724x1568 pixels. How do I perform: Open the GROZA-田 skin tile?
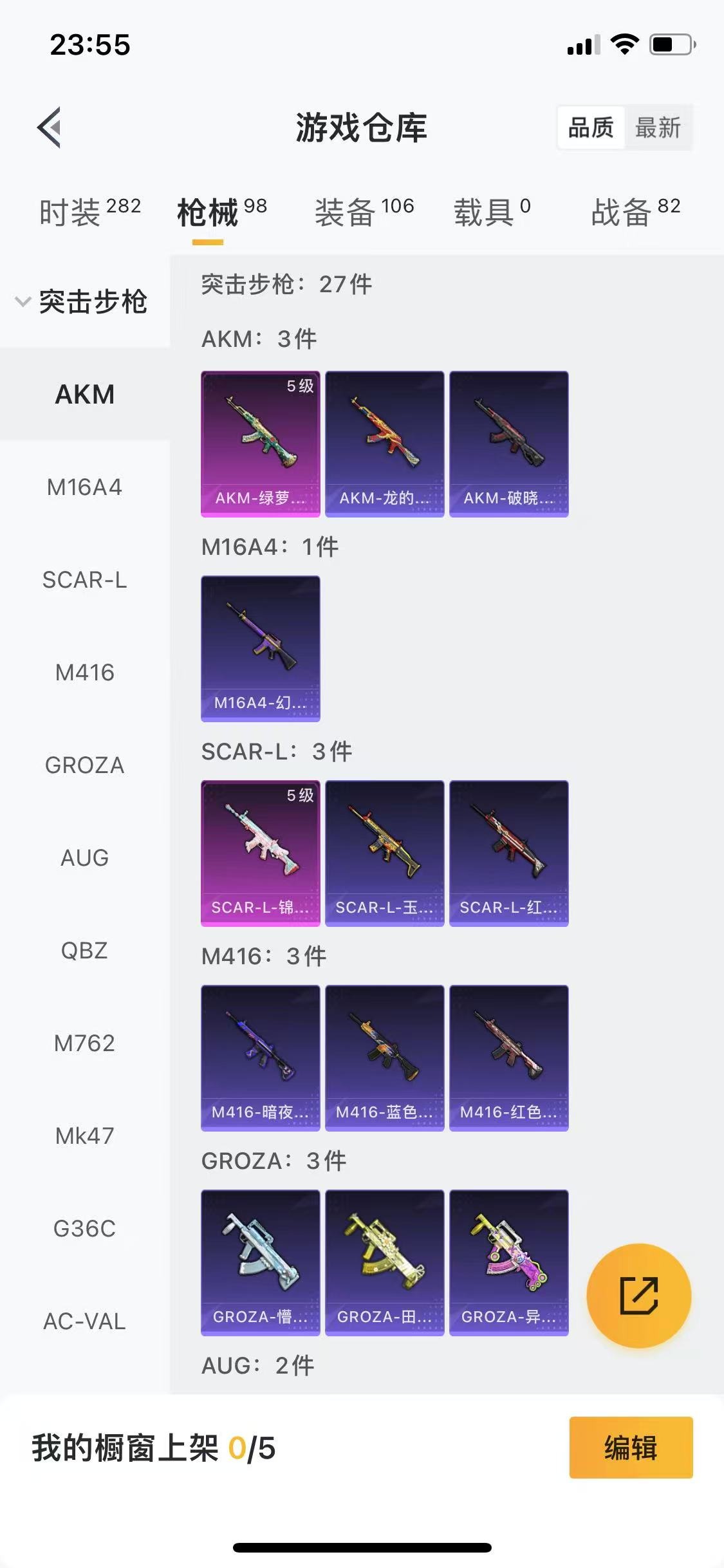385,1262
